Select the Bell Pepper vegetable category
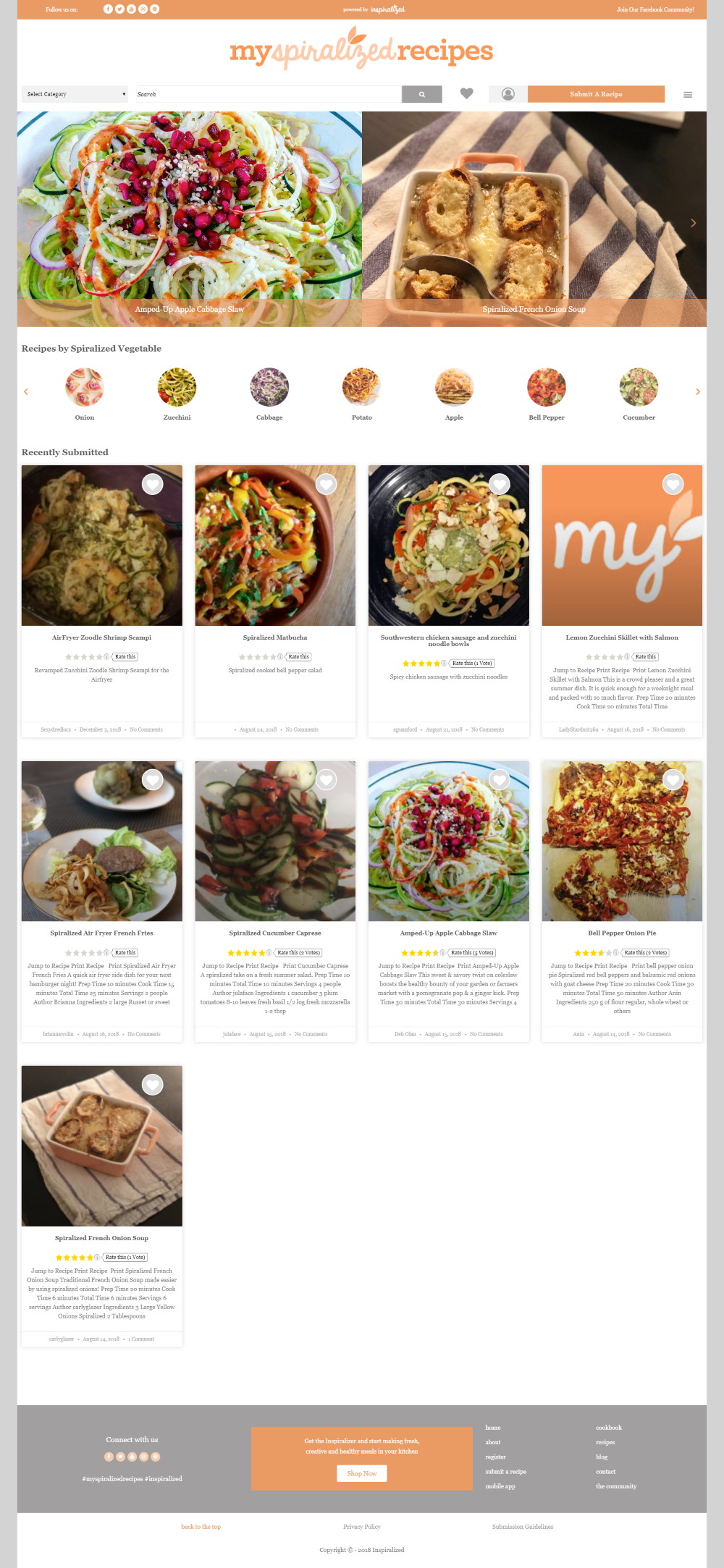This screenshot has height=1568, width=724. [x=547, y=393]
